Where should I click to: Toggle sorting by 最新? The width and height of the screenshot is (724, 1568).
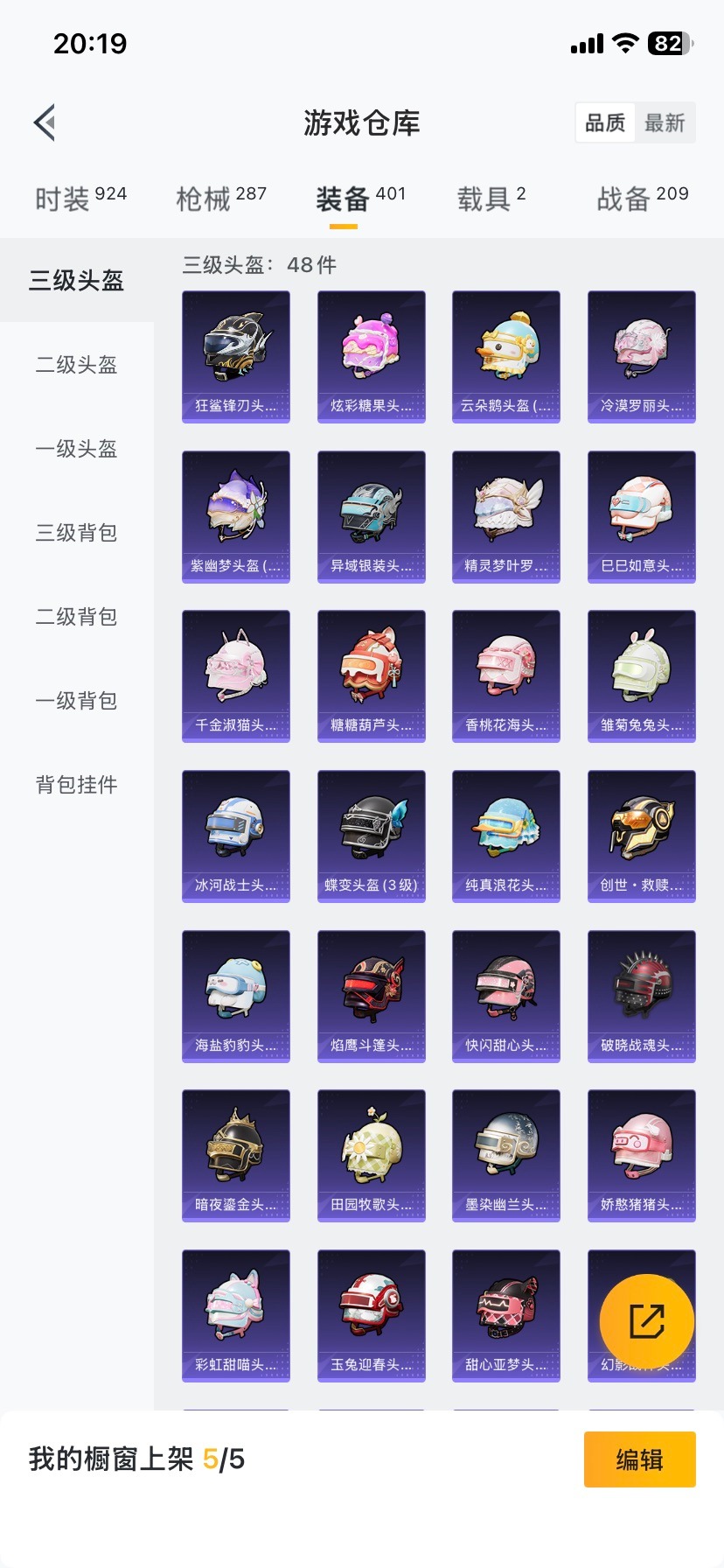(x=665, y=122)
